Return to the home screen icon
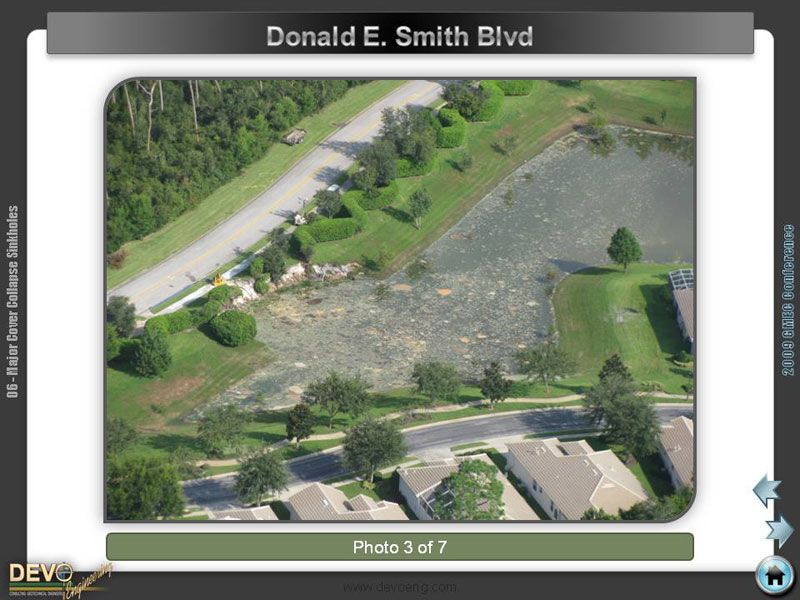 (774, 575)
